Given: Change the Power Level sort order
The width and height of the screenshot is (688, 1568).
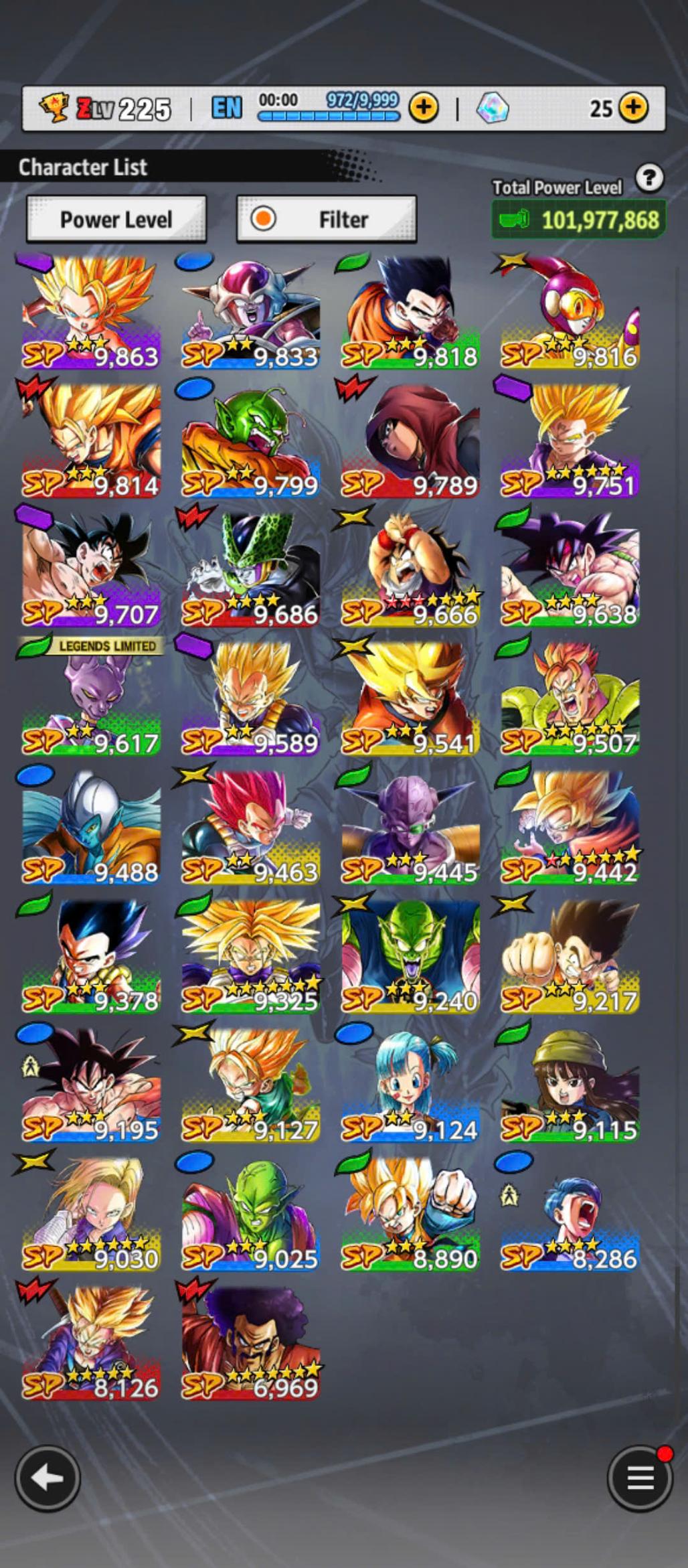Looking at the screenshot, I should coord(116,219).
